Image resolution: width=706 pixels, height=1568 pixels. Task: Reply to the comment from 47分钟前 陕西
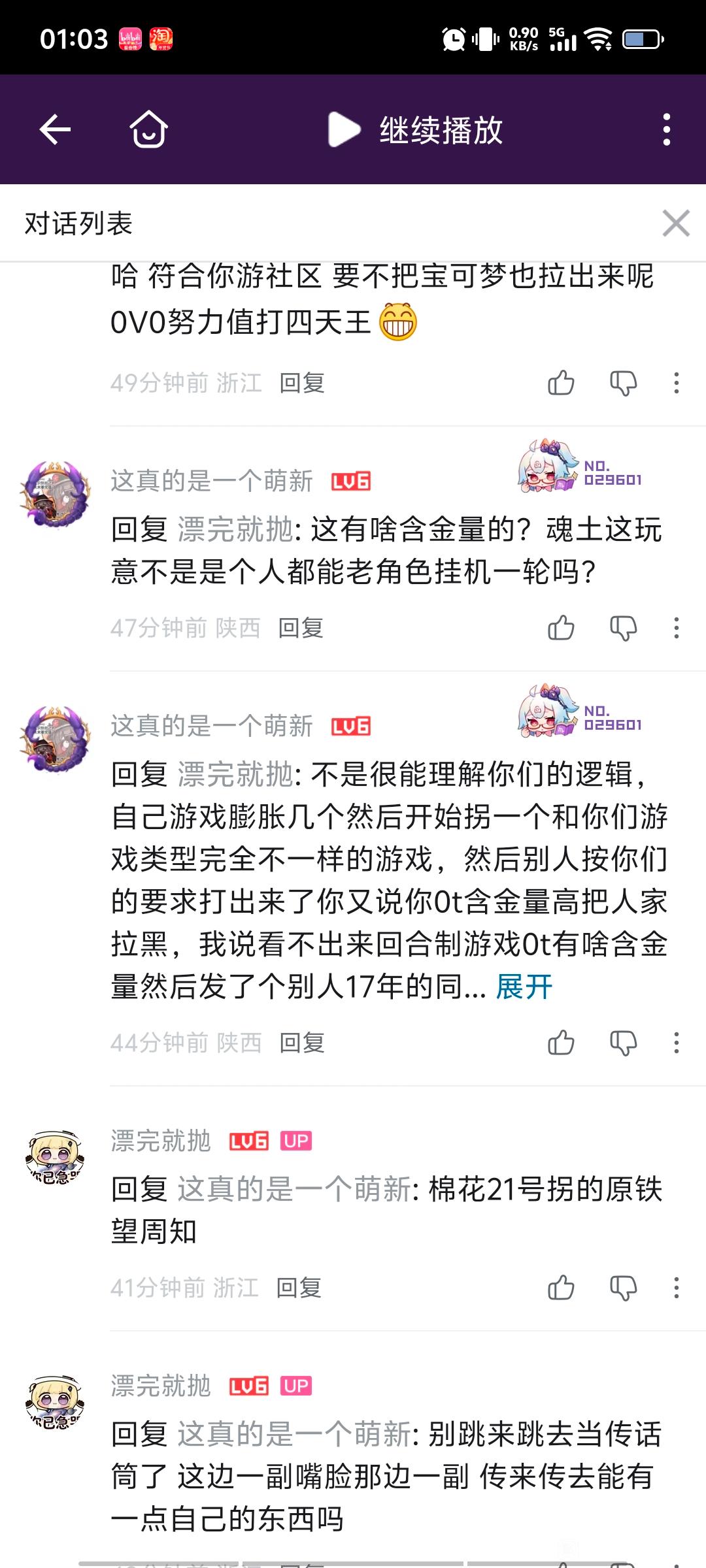(301, 628)
